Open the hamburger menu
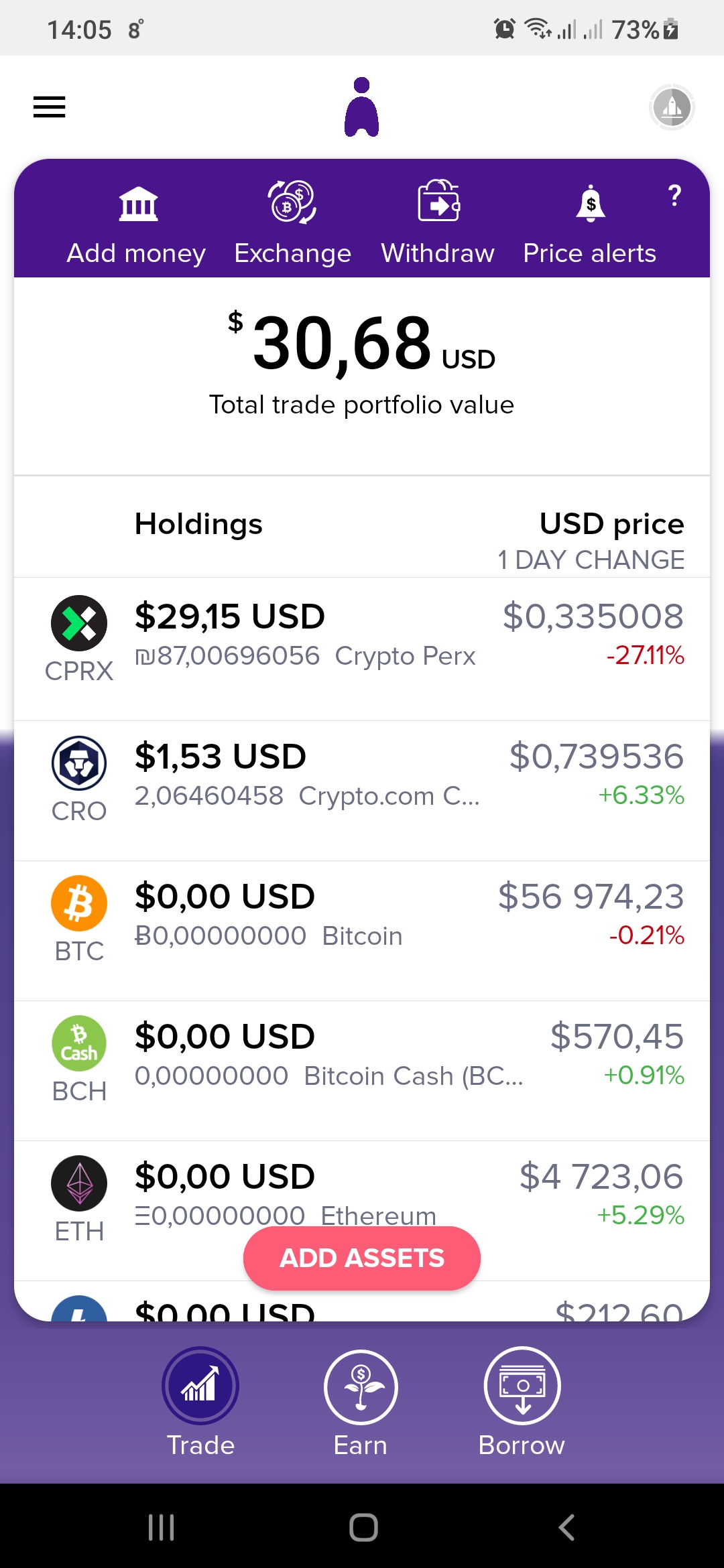Image resolution: width=724 pixels, height=1568 pixels. [x=49, y=107]
